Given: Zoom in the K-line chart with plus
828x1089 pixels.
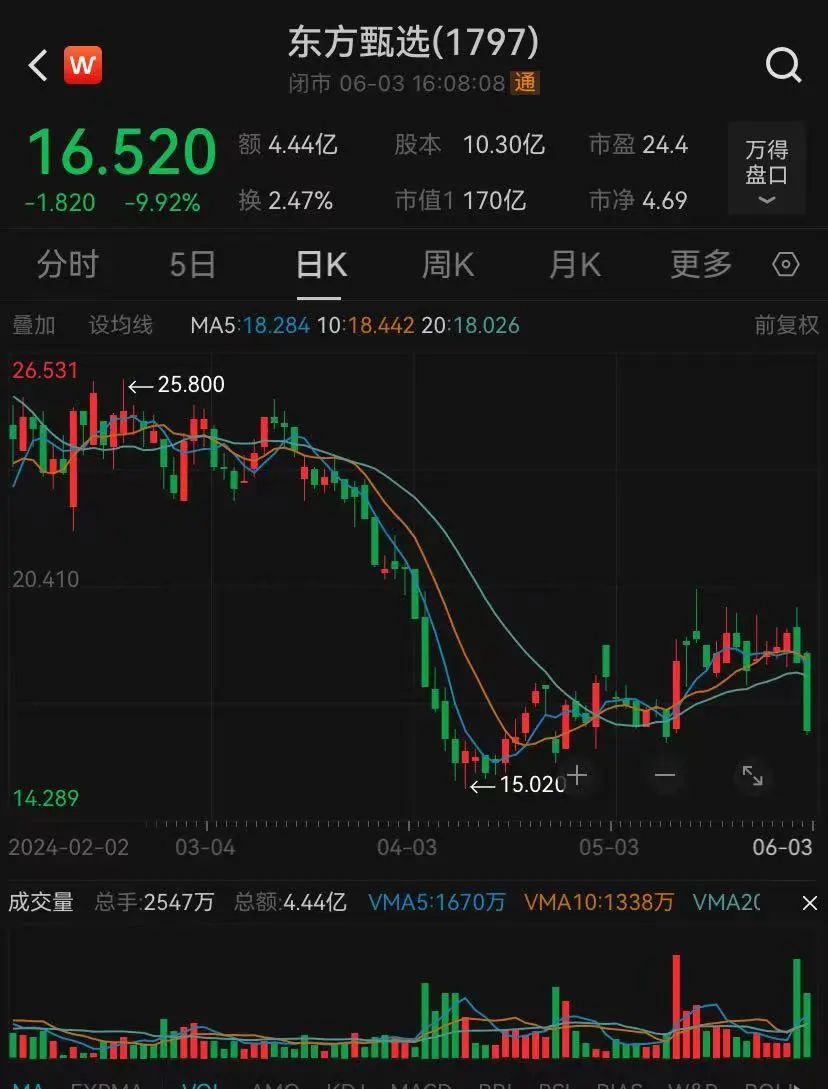Looking at the screenshot, I should pyautogui.click(x=577, y=775).
